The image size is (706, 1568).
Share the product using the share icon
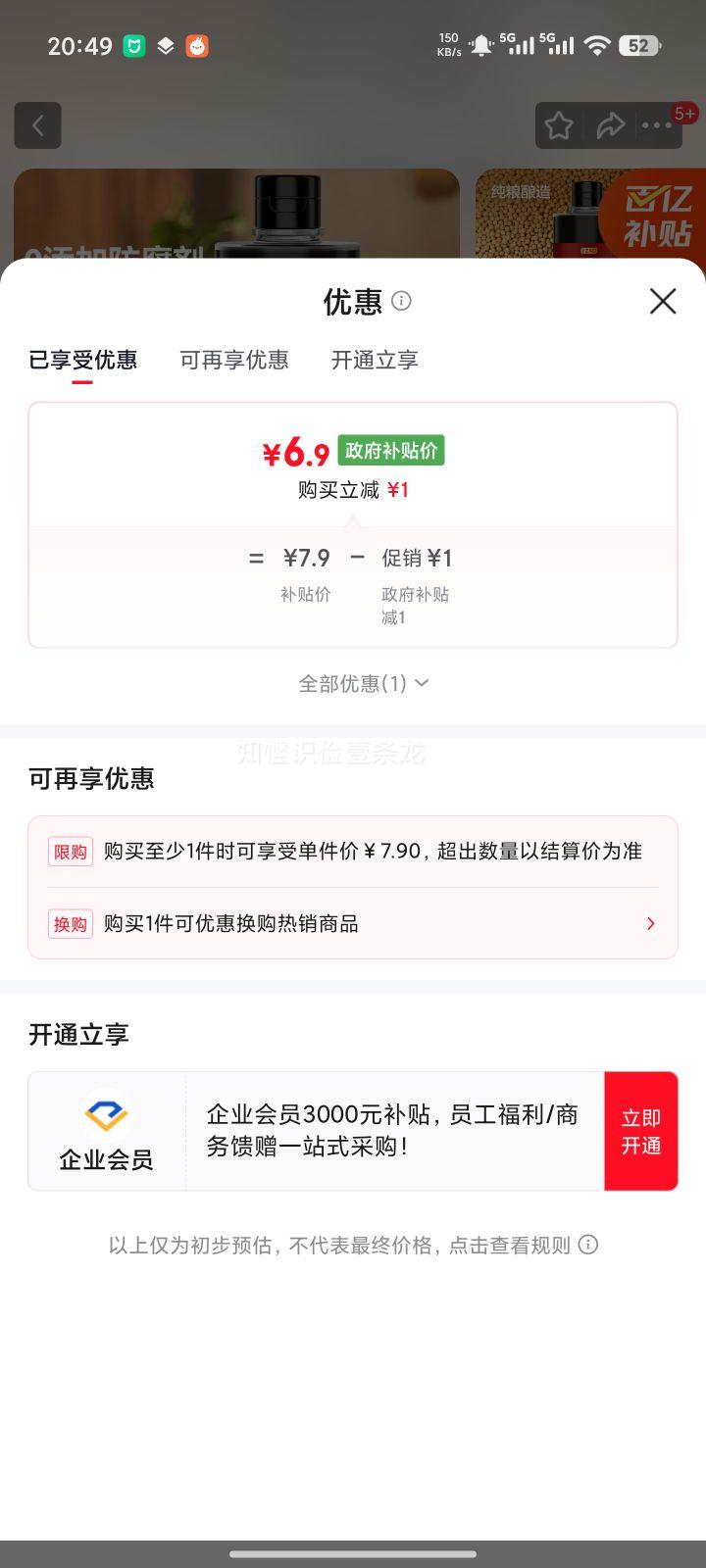[x=612, y=125]
